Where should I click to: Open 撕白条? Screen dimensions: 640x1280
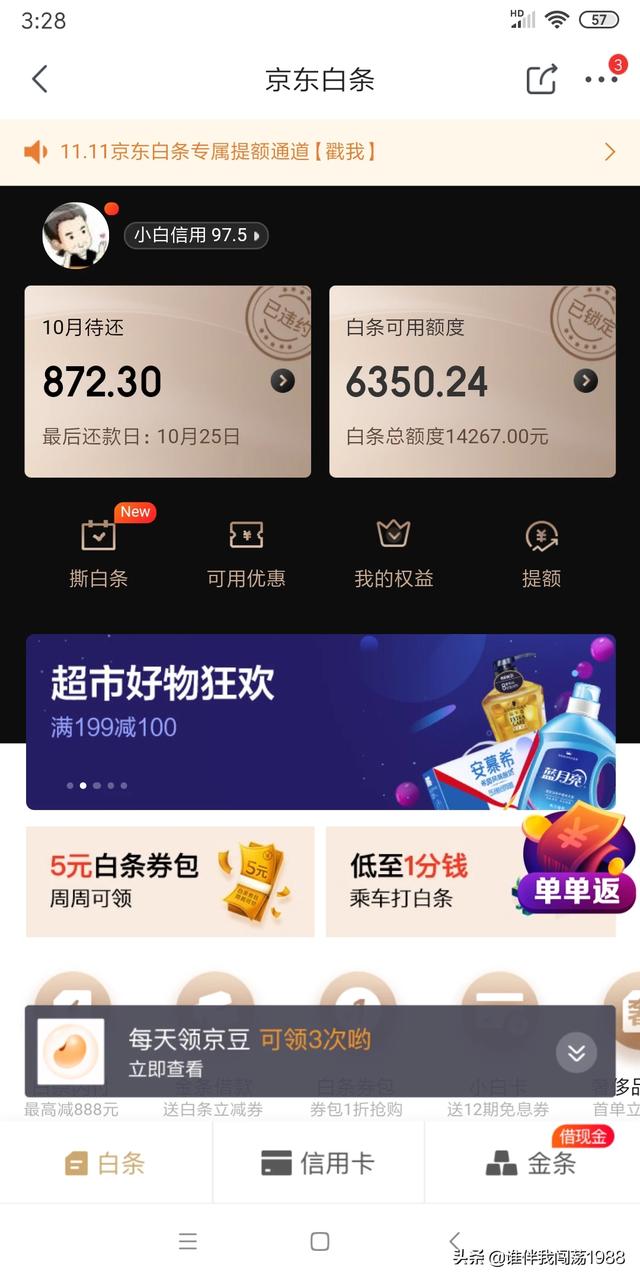(x=98, y=553)
